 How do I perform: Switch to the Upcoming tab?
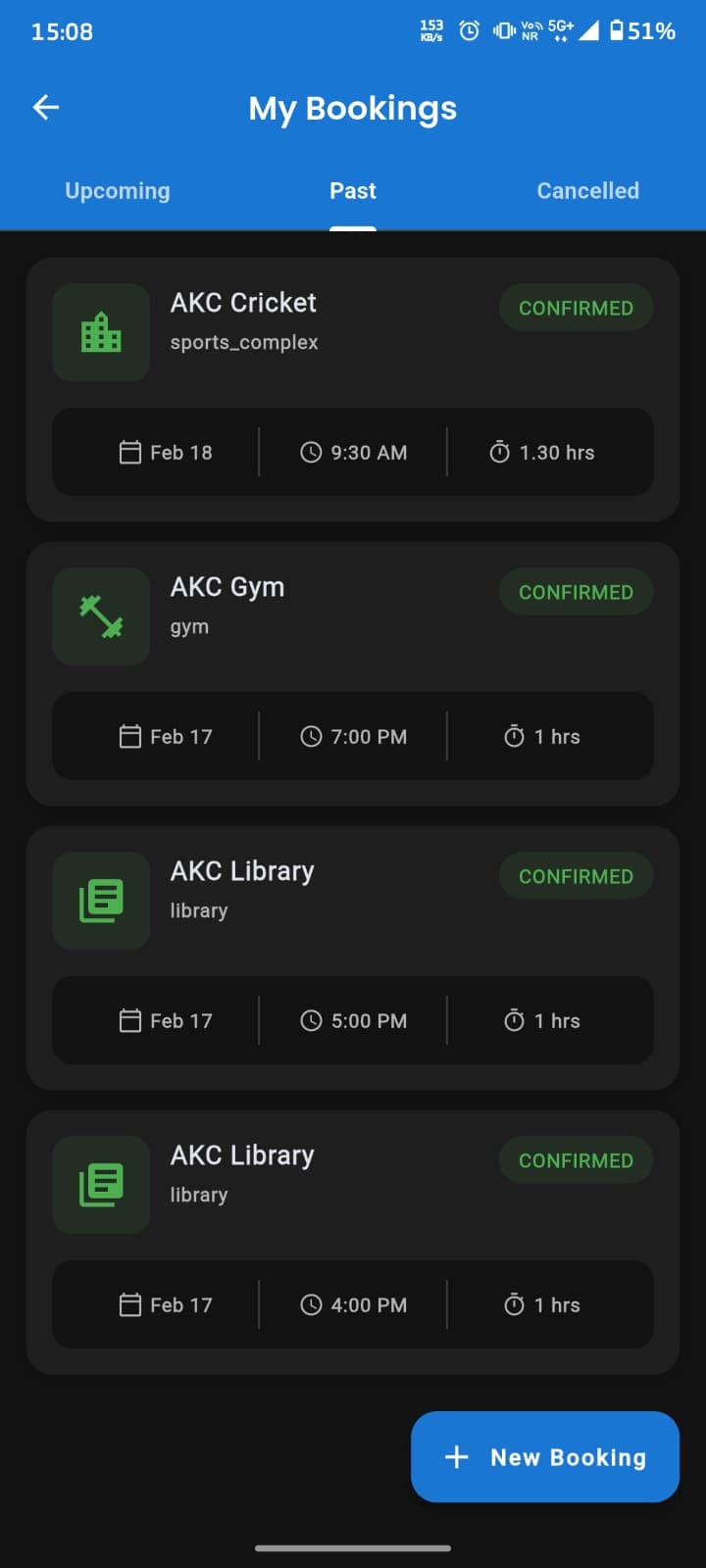click(118, 191)
